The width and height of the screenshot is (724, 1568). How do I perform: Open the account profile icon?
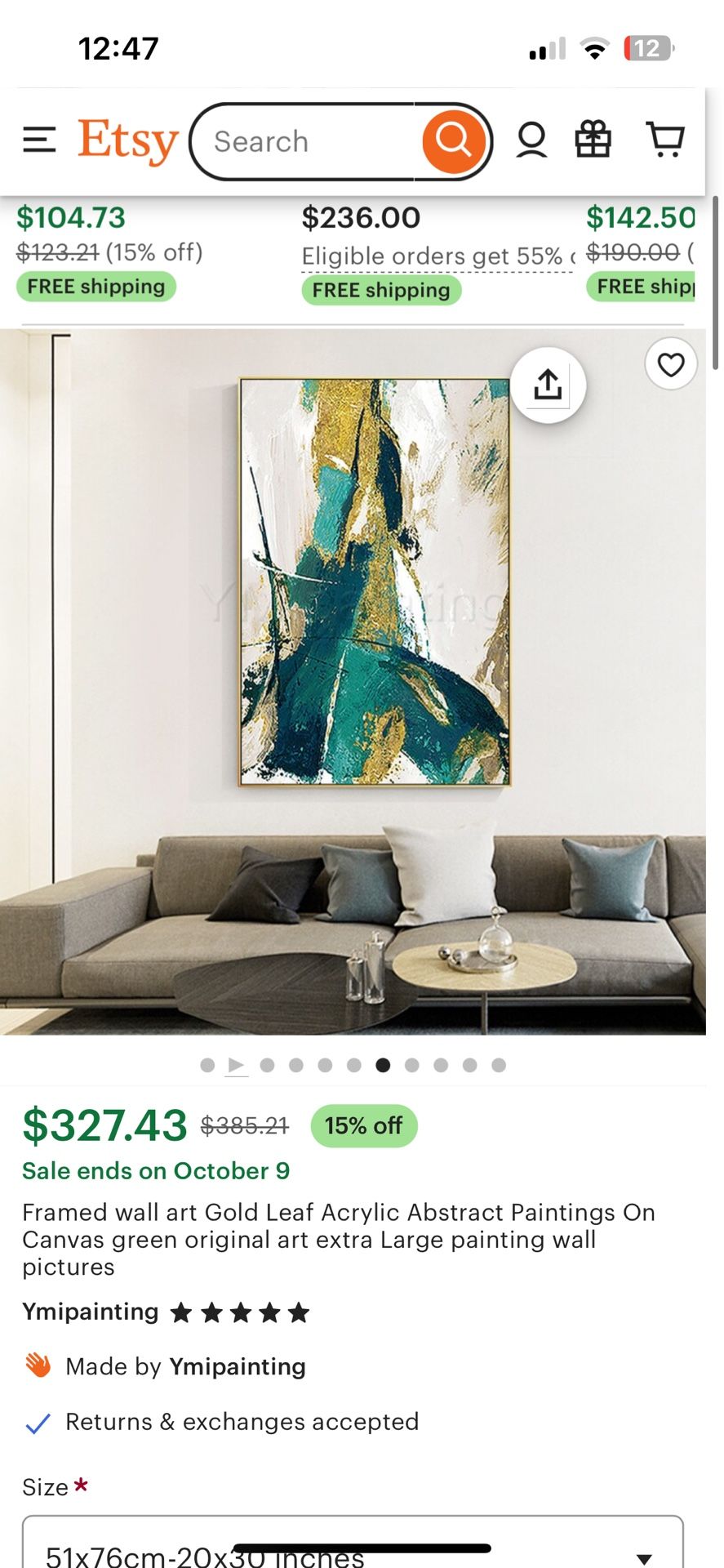click(x=531, y=140)
